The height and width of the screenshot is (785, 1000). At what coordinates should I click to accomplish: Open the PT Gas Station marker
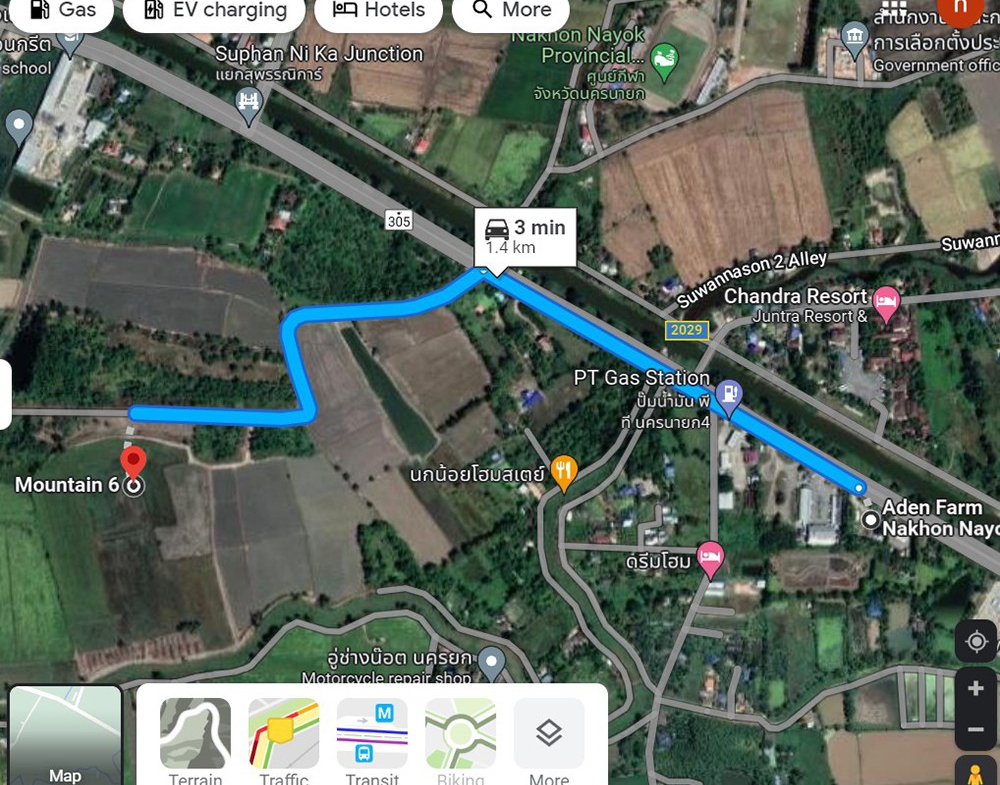(729, 394)
